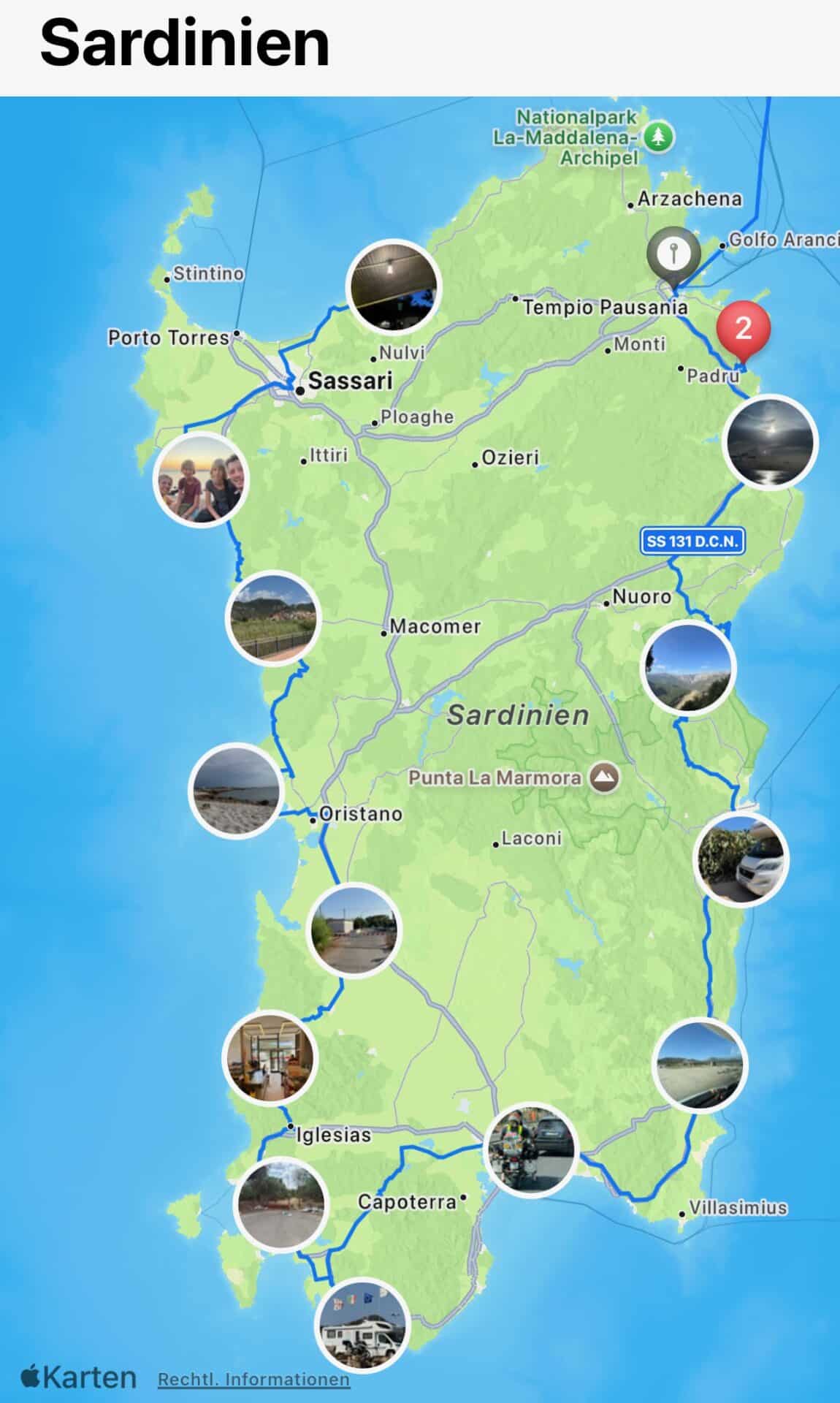
Task: View the tree-lined road photo below Iglesias
Action: [280, 1206]
